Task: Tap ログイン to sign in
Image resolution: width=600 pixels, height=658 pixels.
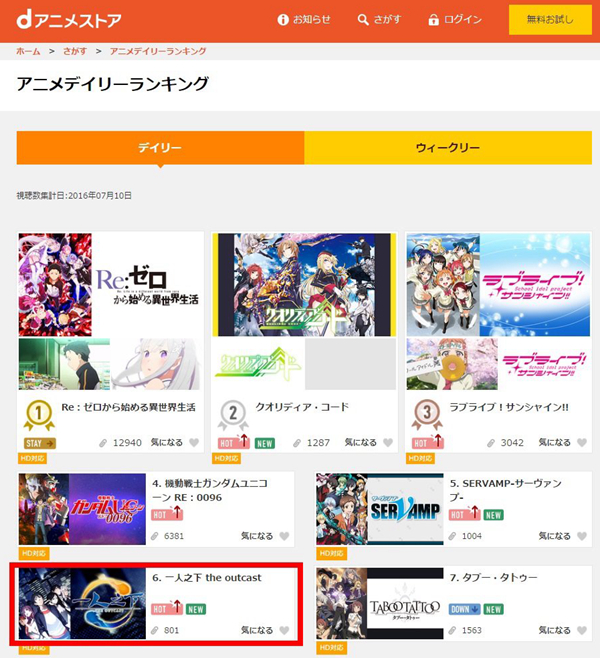Action: click(x=455, y=20)
